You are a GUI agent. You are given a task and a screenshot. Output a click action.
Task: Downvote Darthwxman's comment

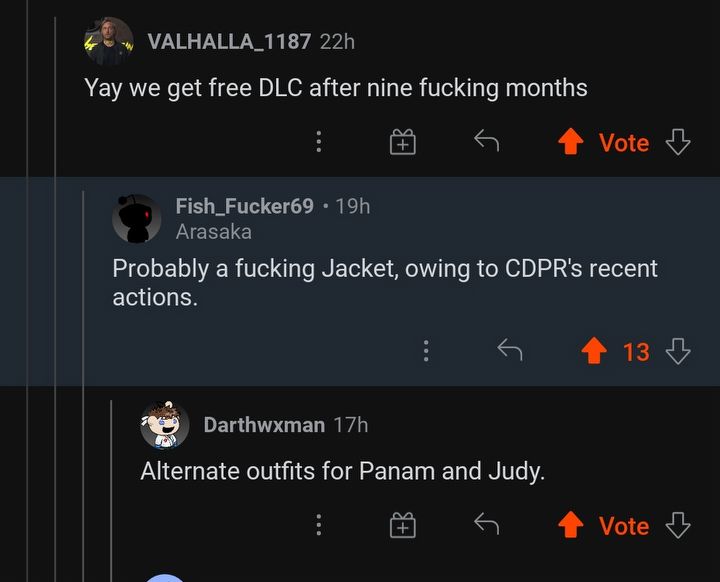pos(678,525)
